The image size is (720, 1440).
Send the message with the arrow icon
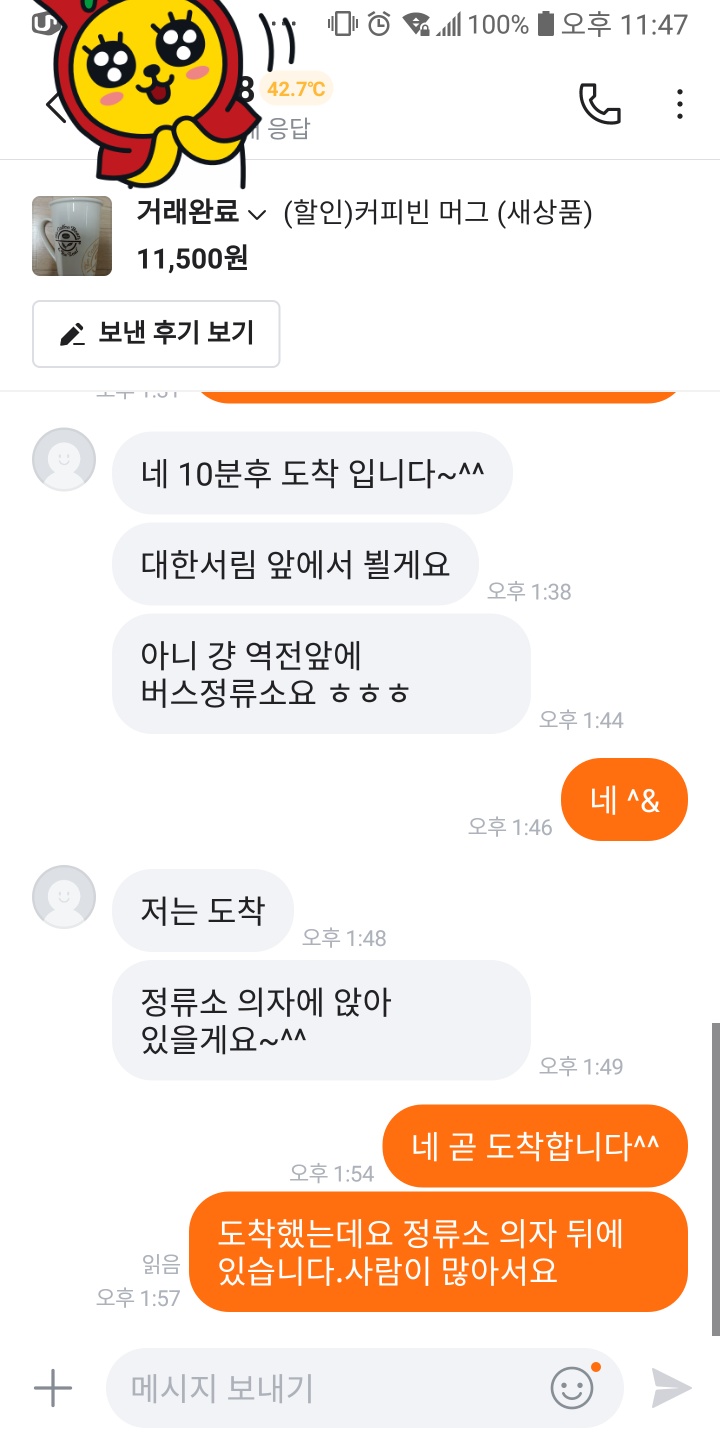(672, 1388)
